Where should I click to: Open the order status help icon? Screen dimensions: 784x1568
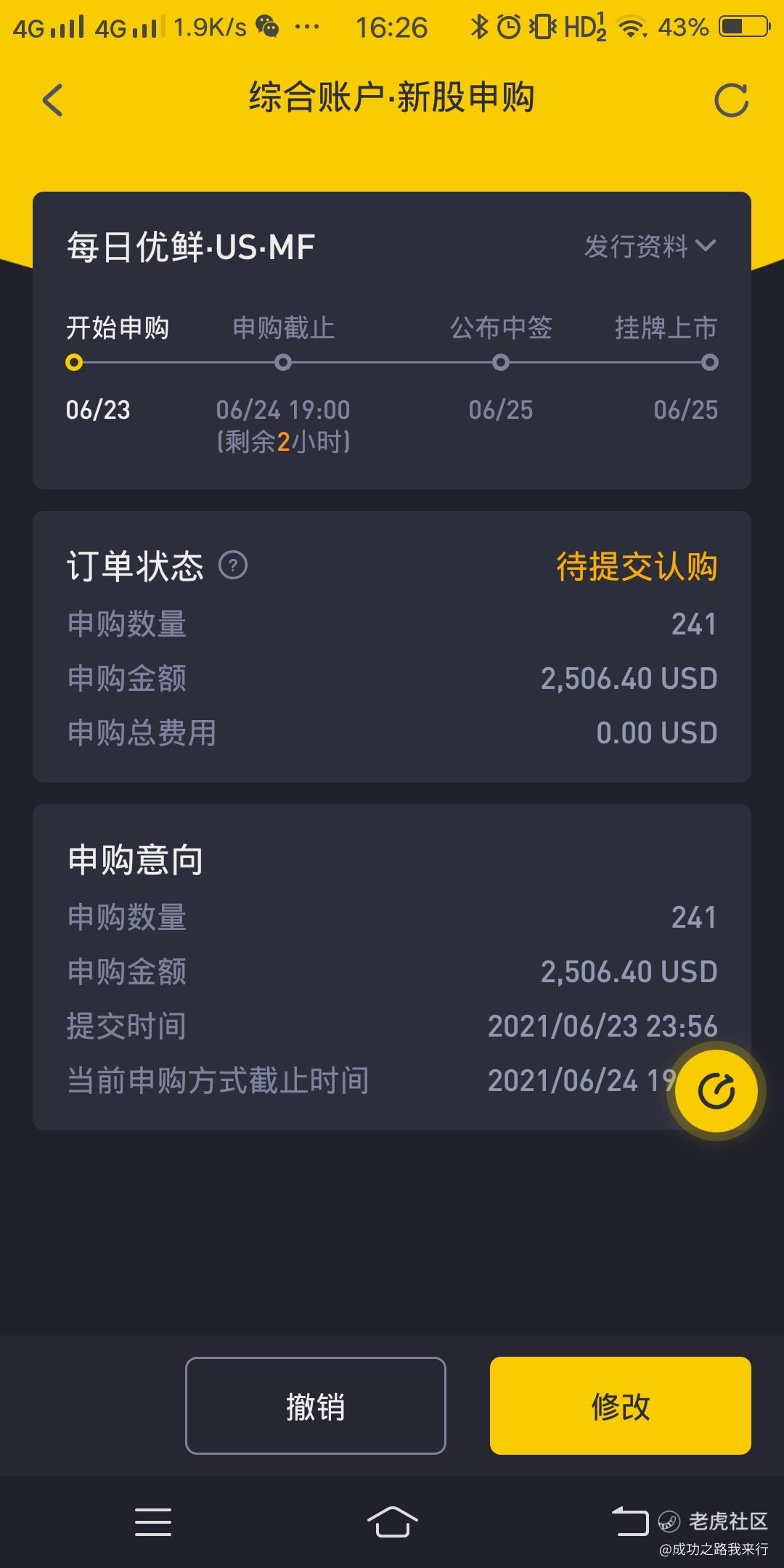(x=233, y=565)
